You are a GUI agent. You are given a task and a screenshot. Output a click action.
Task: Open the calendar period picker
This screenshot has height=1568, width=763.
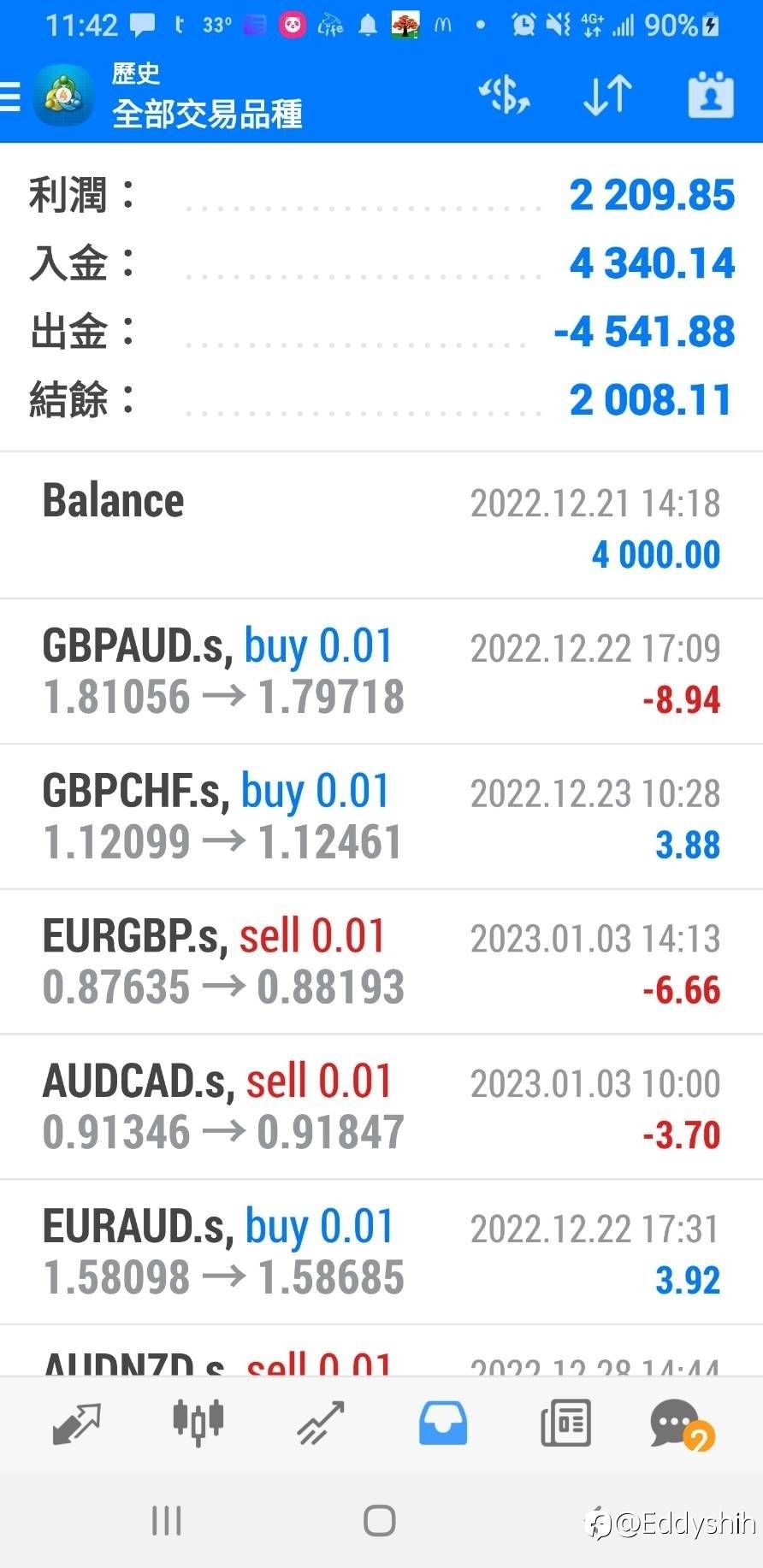[711, 95]
